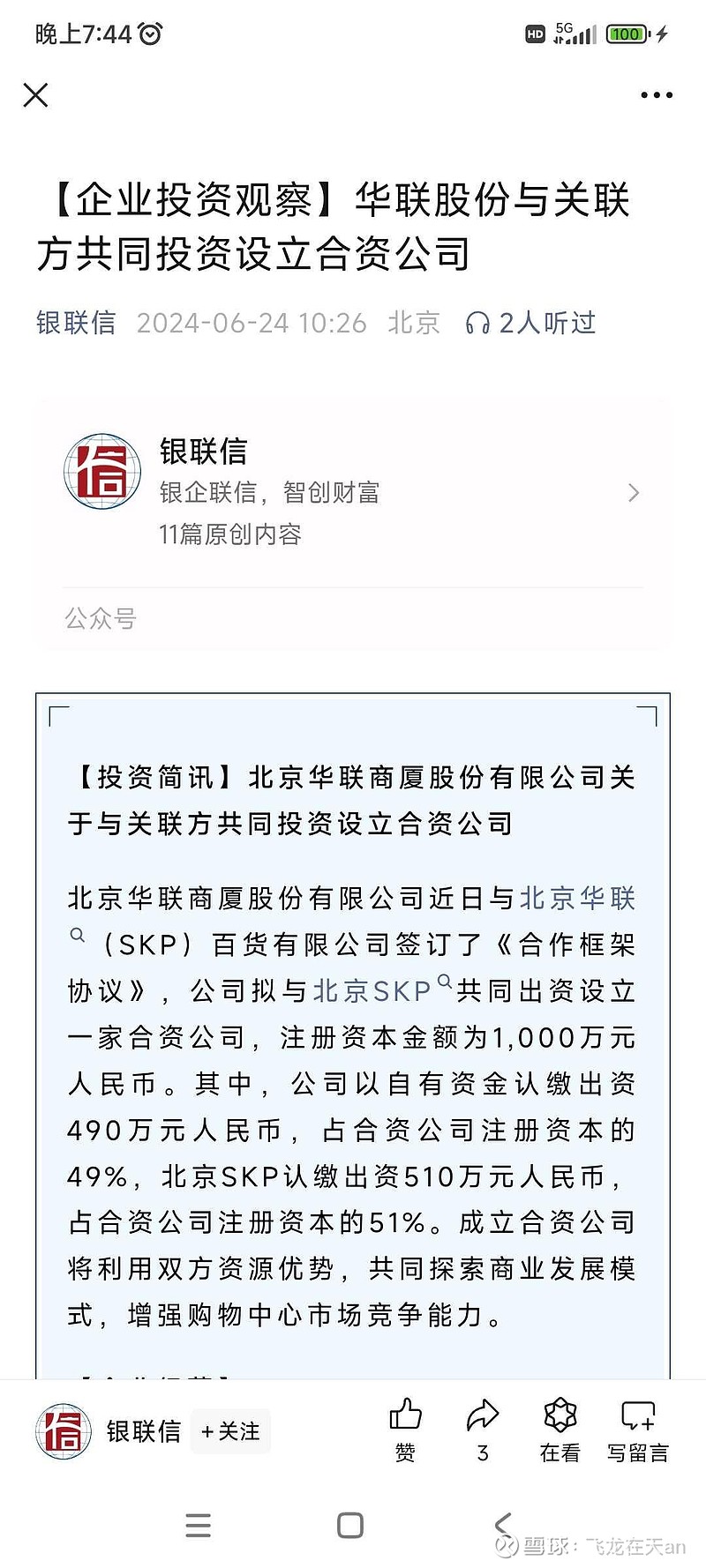706x1568 pixels.
Task: Open the 银联信 official account card
Action: pyautogui.click(x=353, y=492)
